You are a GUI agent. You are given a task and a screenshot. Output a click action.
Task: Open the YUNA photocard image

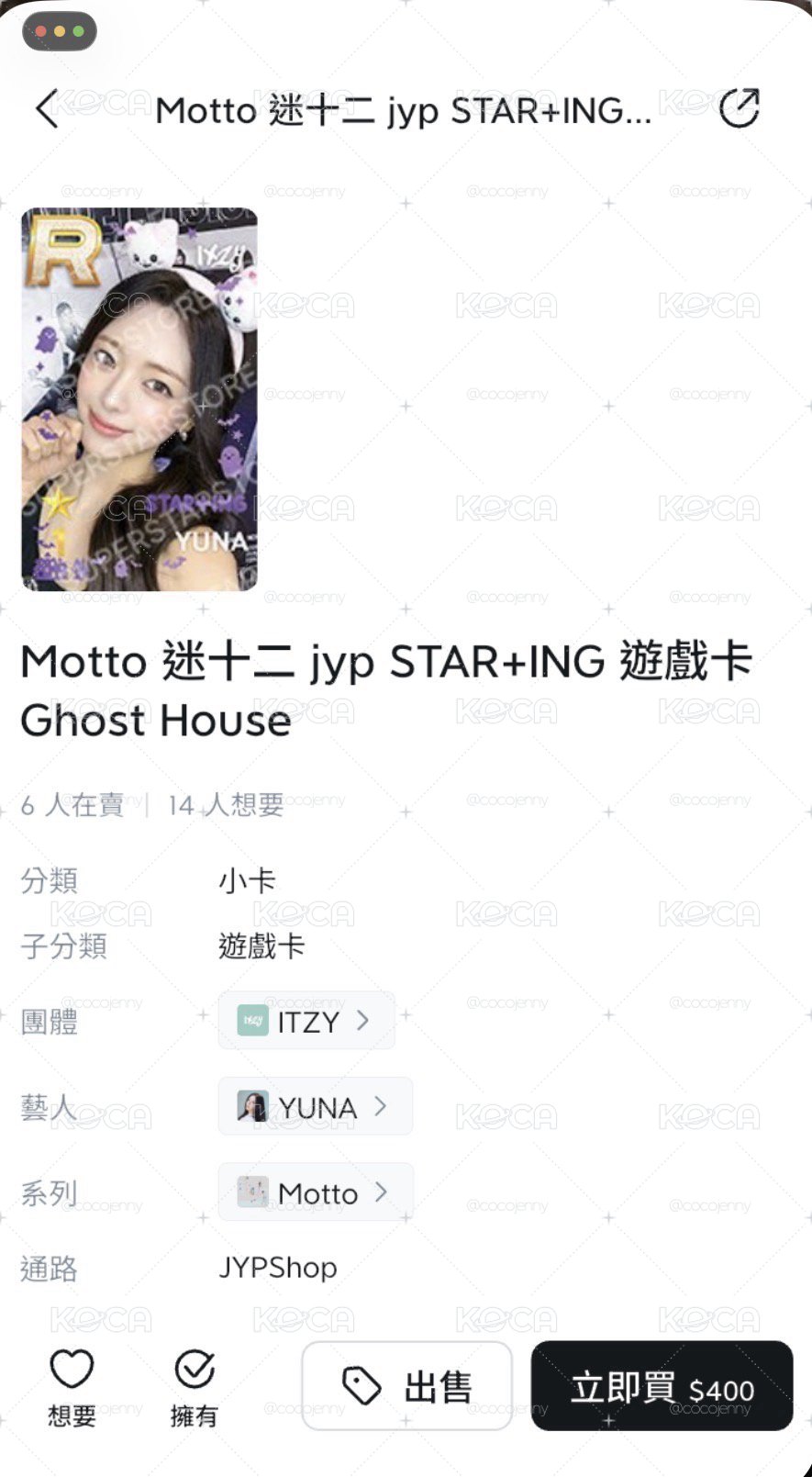pyautogui.click(x=139, y=399)
